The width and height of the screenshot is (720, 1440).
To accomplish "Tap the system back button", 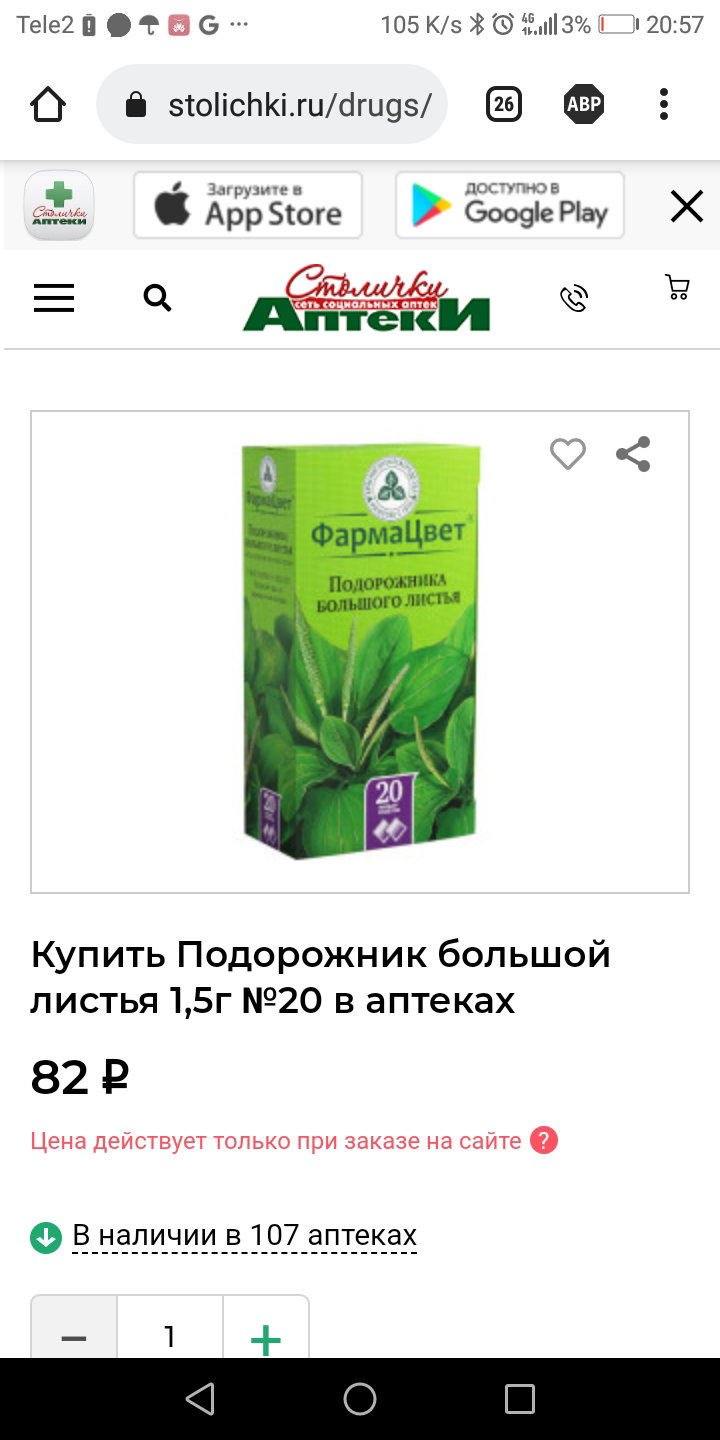I will click(200, 1399).
